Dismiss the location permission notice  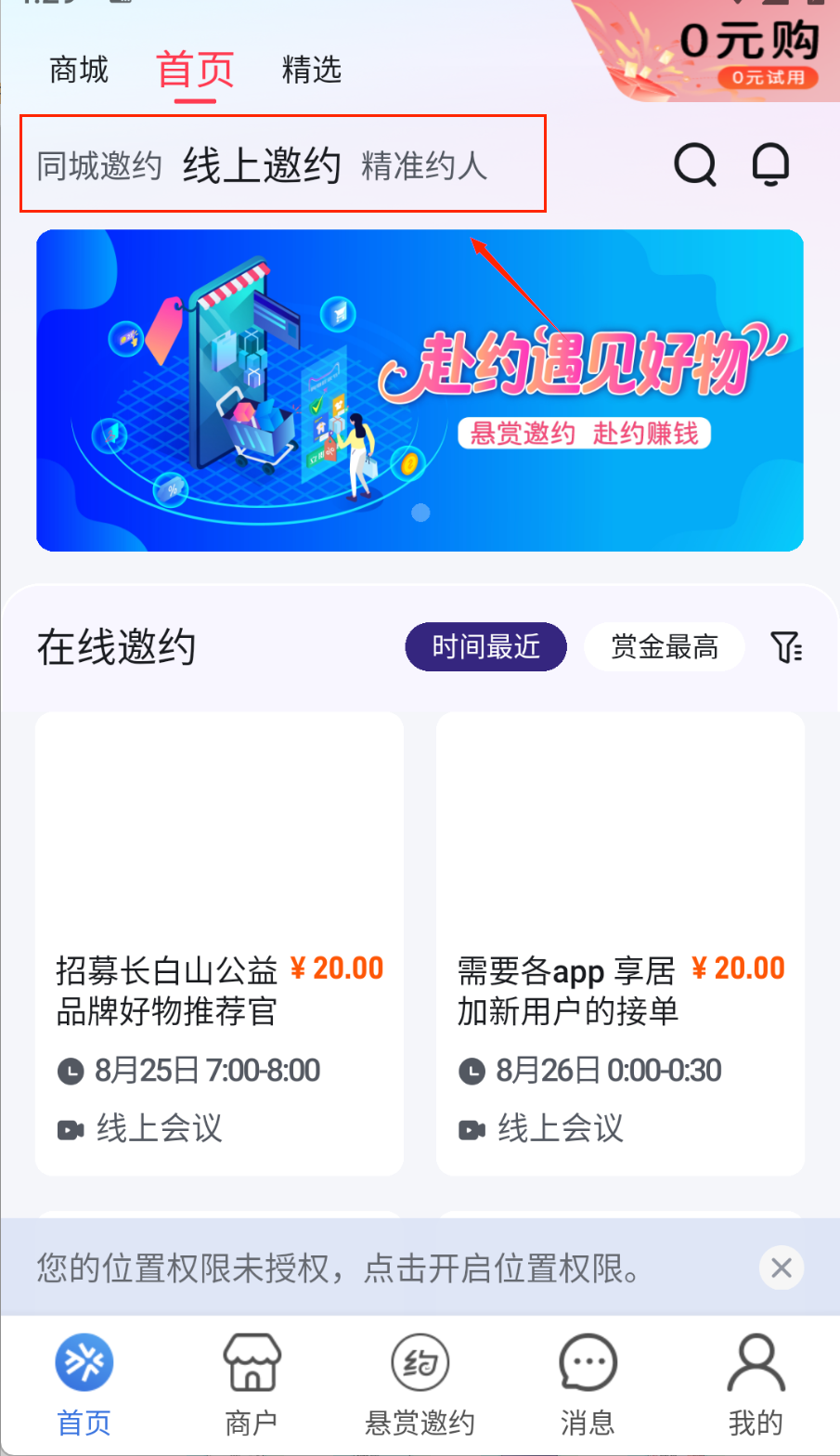point(781,1267)
